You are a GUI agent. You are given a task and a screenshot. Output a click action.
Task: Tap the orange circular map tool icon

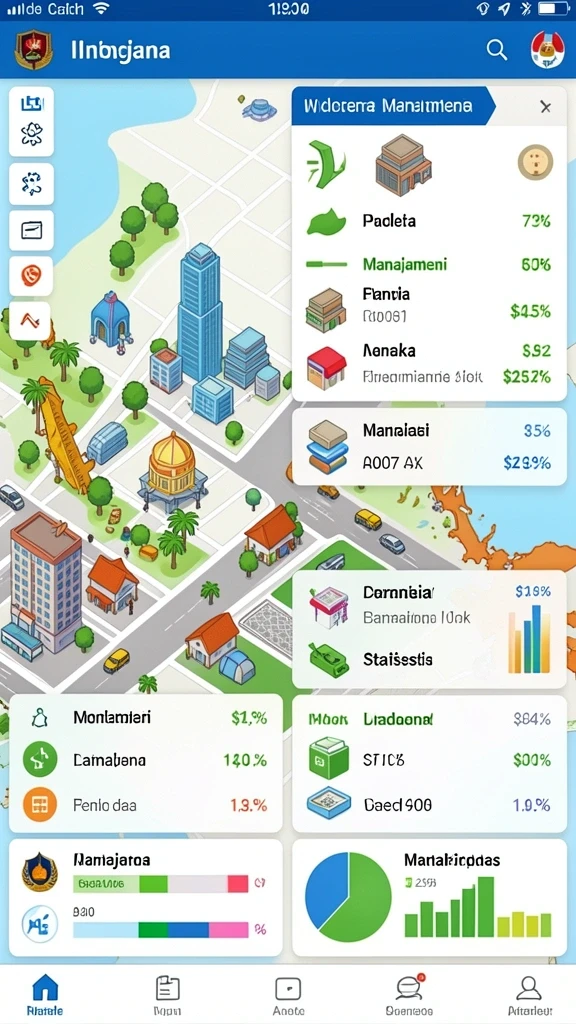[x=31, y=276]
